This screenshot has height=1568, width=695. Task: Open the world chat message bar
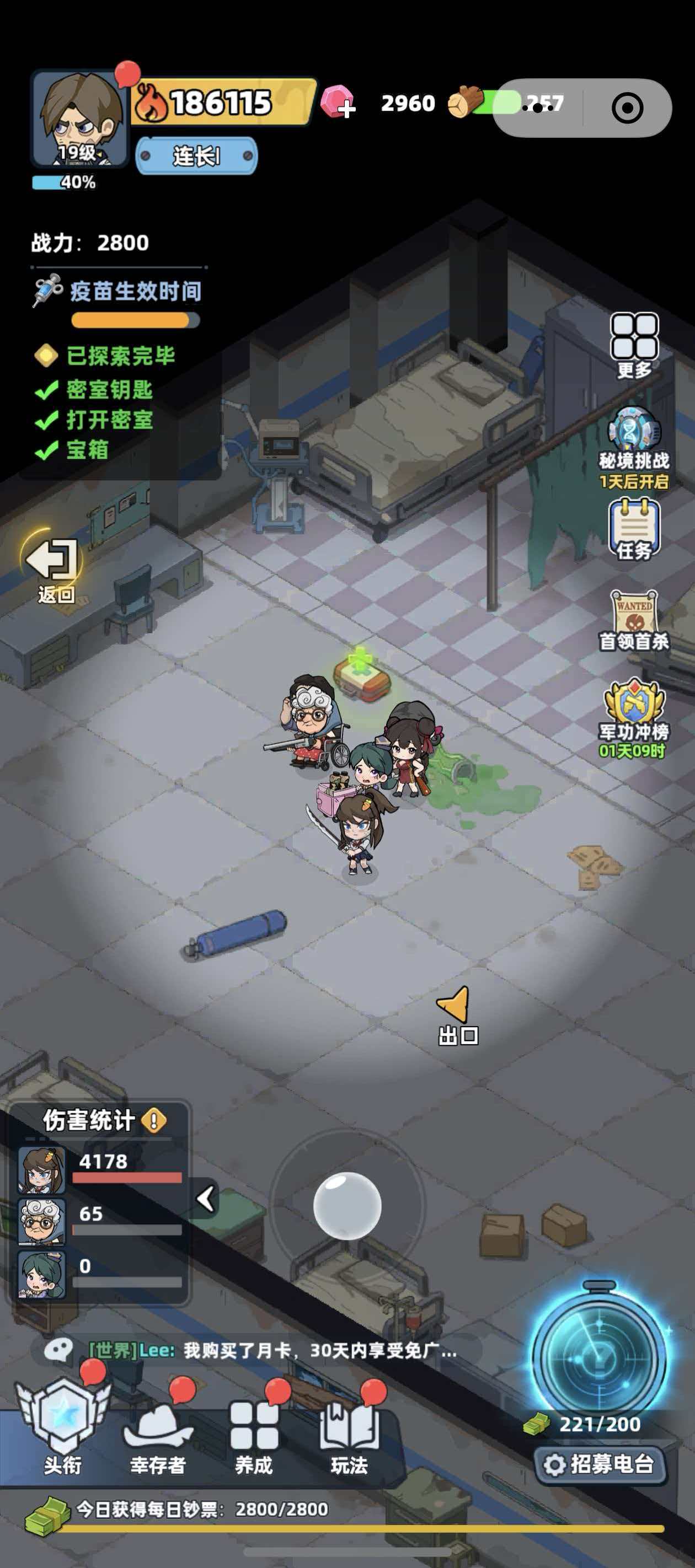coord(256,1350)
